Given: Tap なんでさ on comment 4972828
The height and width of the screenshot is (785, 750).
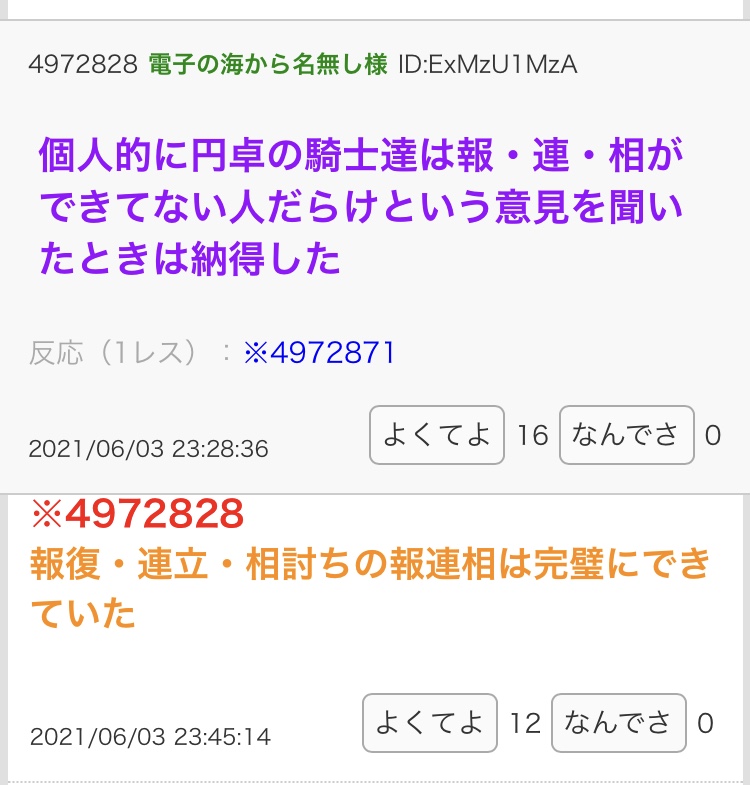Looking at the screenshot, I should (626, 435).
